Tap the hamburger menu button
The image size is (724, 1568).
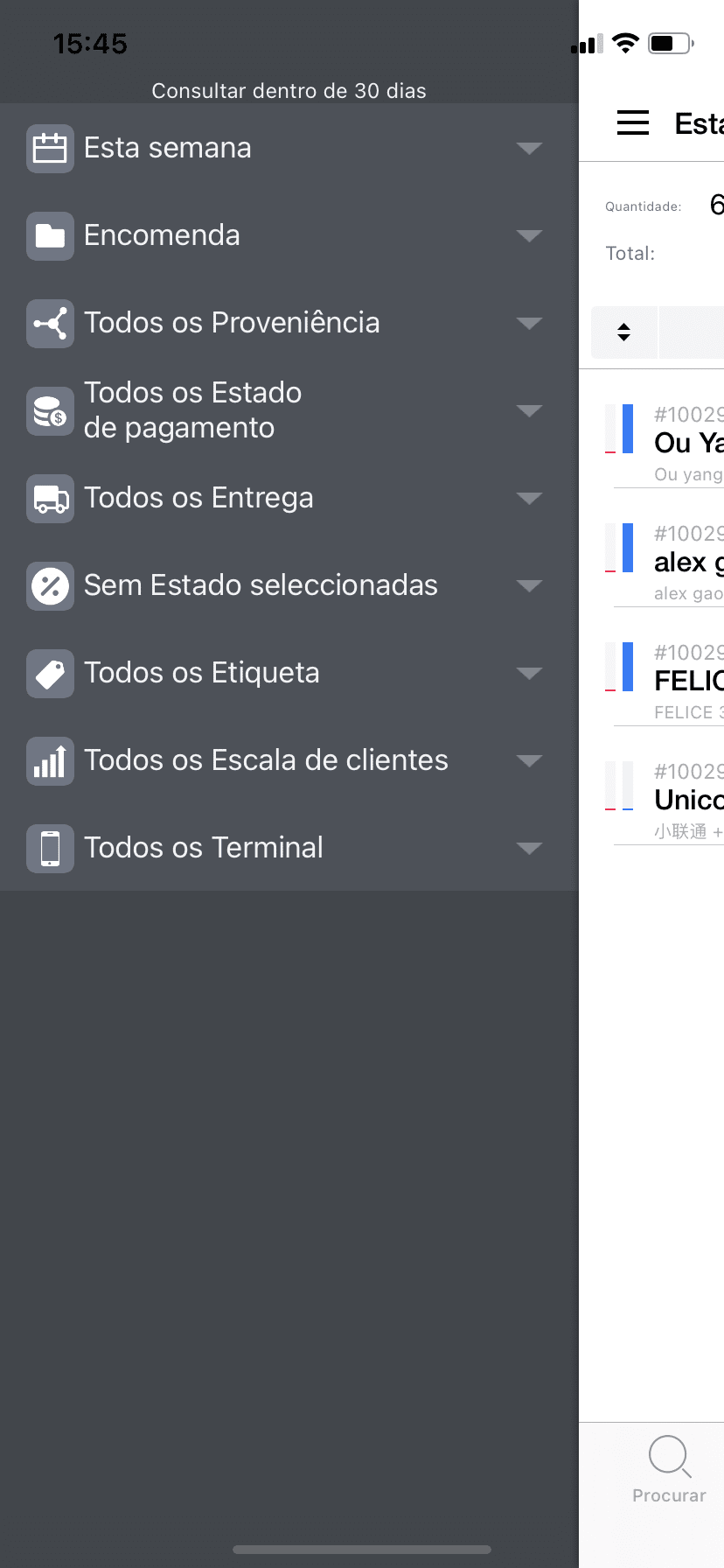pos(633,123)
